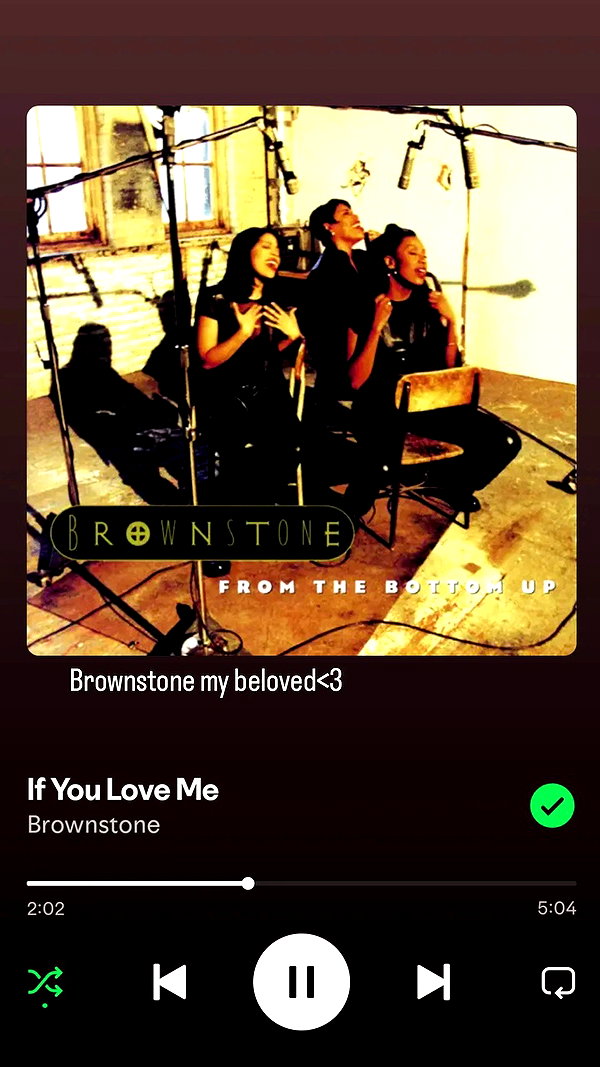The width and height of the screenshot is (600, 1067).
Task: Tap the green checkmark to manage saved song
Action: (x=552, y=806)
